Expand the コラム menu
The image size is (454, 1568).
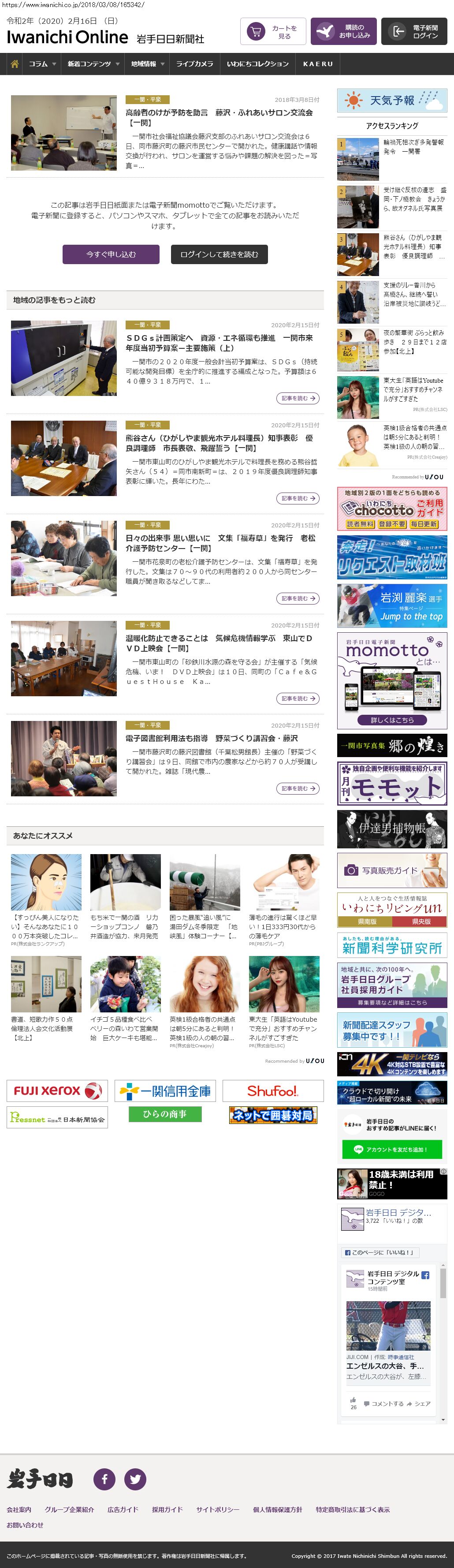click(x=42, y=64)
